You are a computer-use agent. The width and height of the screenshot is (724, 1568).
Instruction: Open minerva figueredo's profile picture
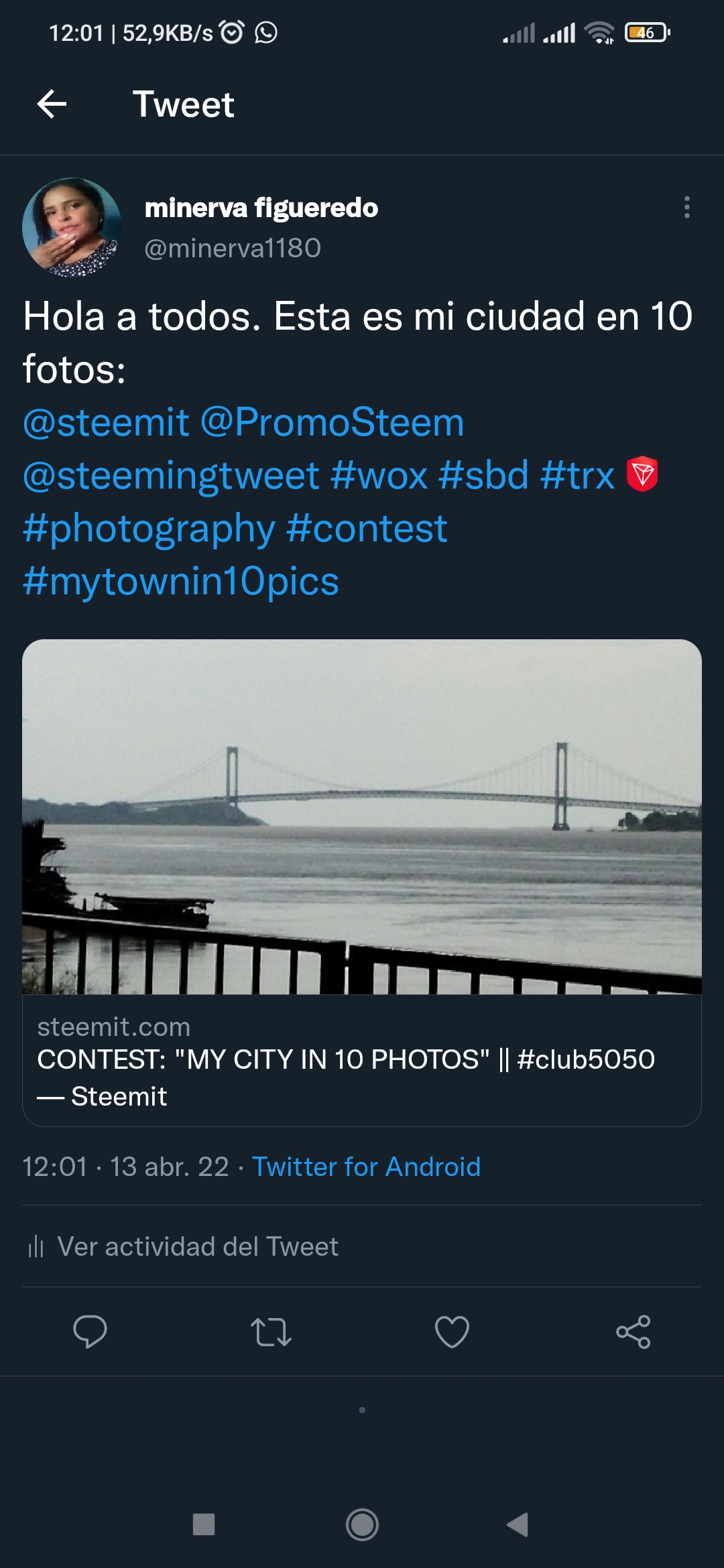[72, 227]
